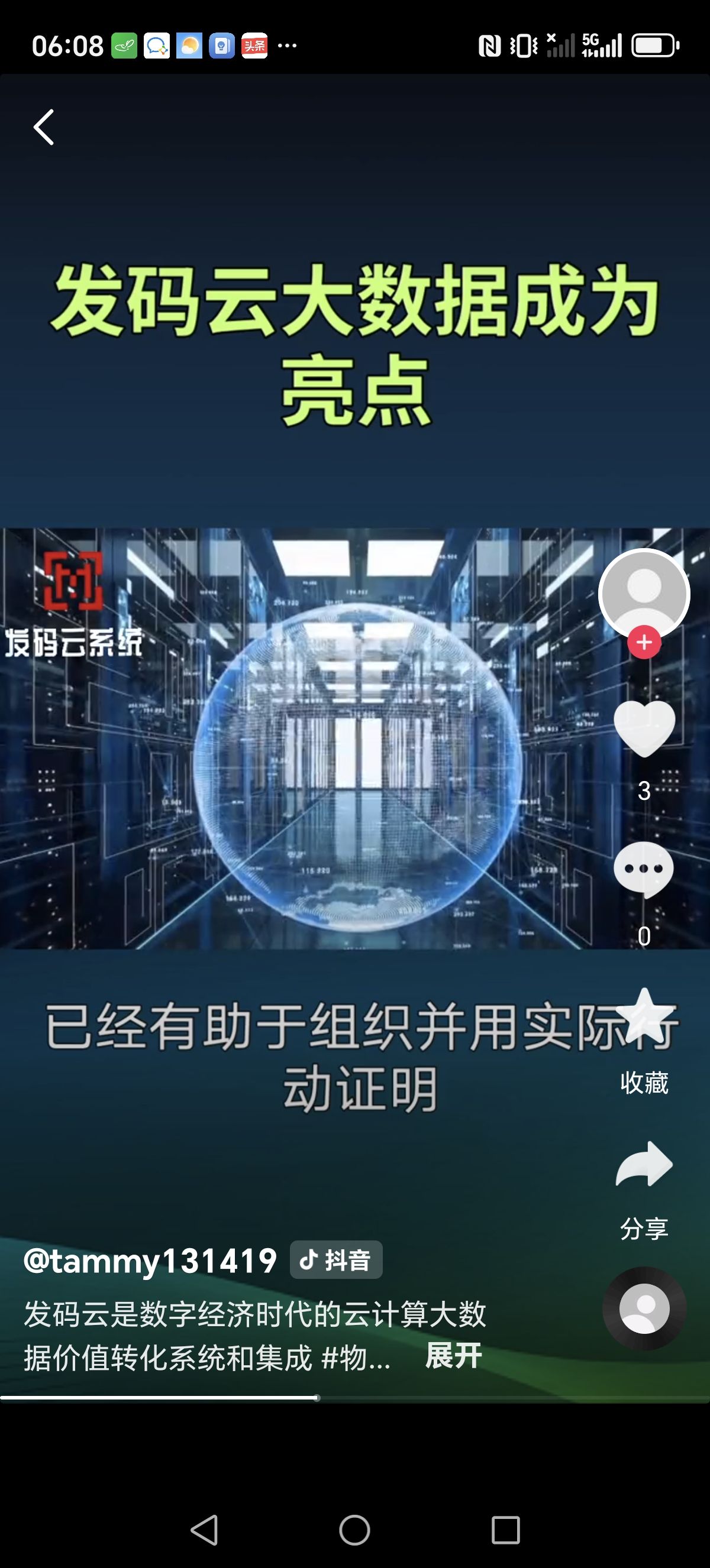Screen dimensions: 710x1568
Task: Open recent apps from navigation bar
Action: coord(505,1530)
